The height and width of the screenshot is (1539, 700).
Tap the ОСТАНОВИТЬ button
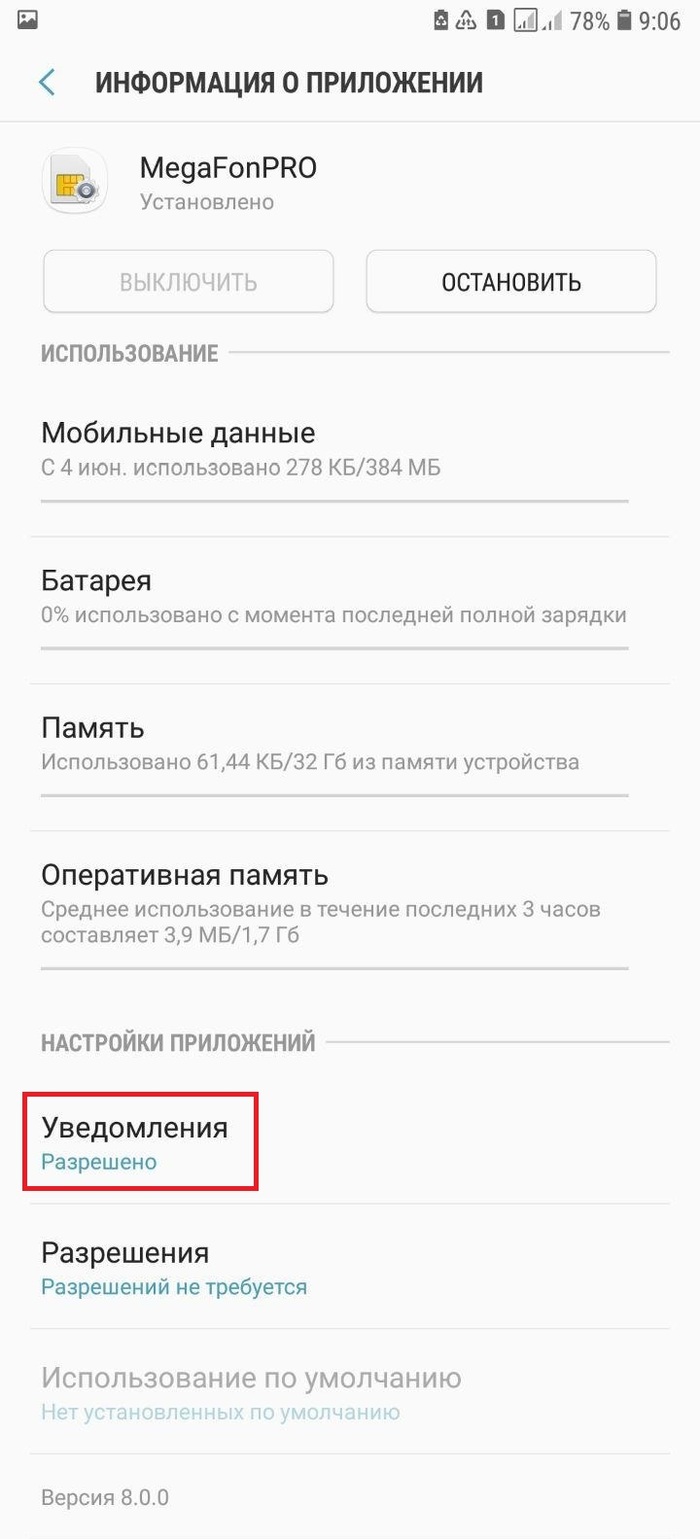pos(510,282)
